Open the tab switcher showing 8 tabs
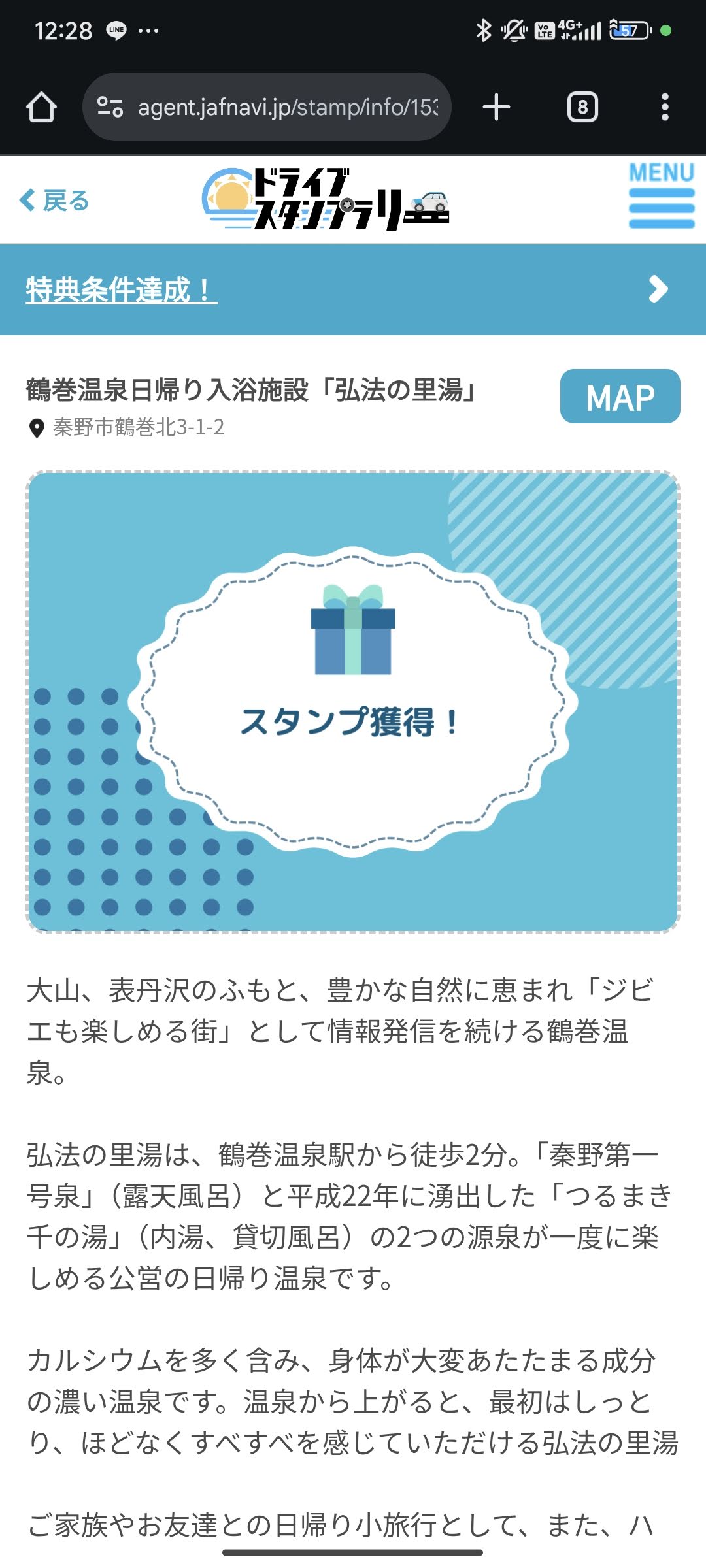 tap(582, 107)
